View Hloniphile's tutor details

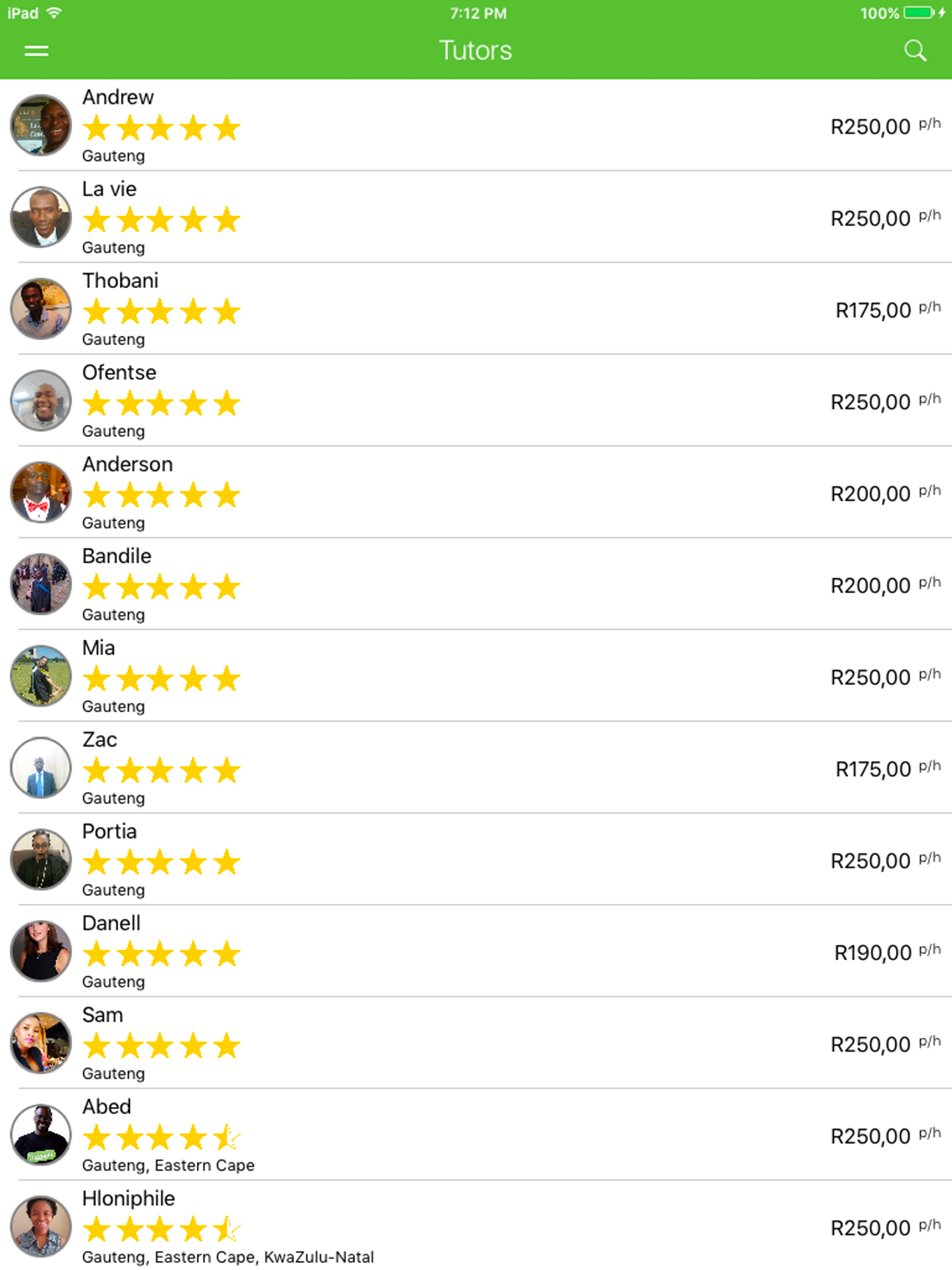click(x=476, y=1226)
